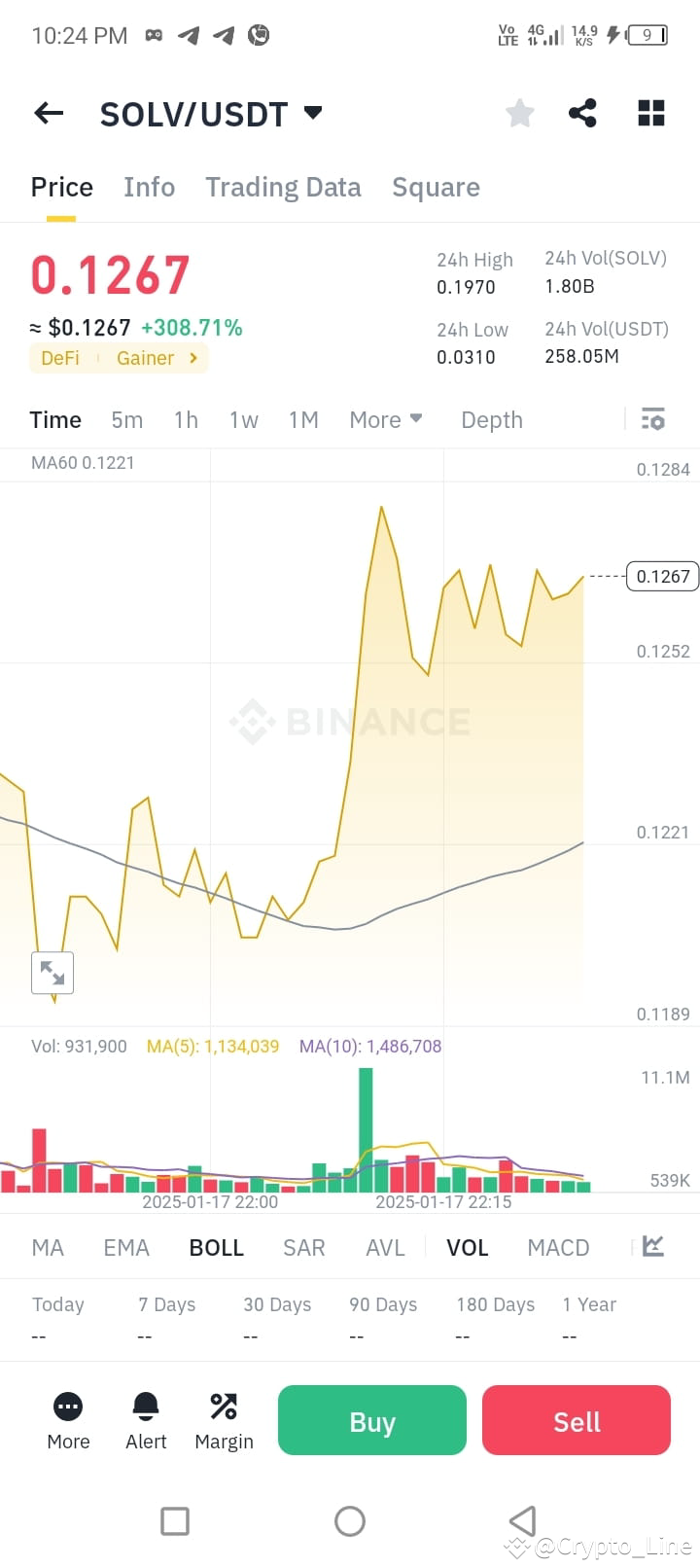Share the SOLV/USDT chart
700x1568 pixels.
coord(583,113)
